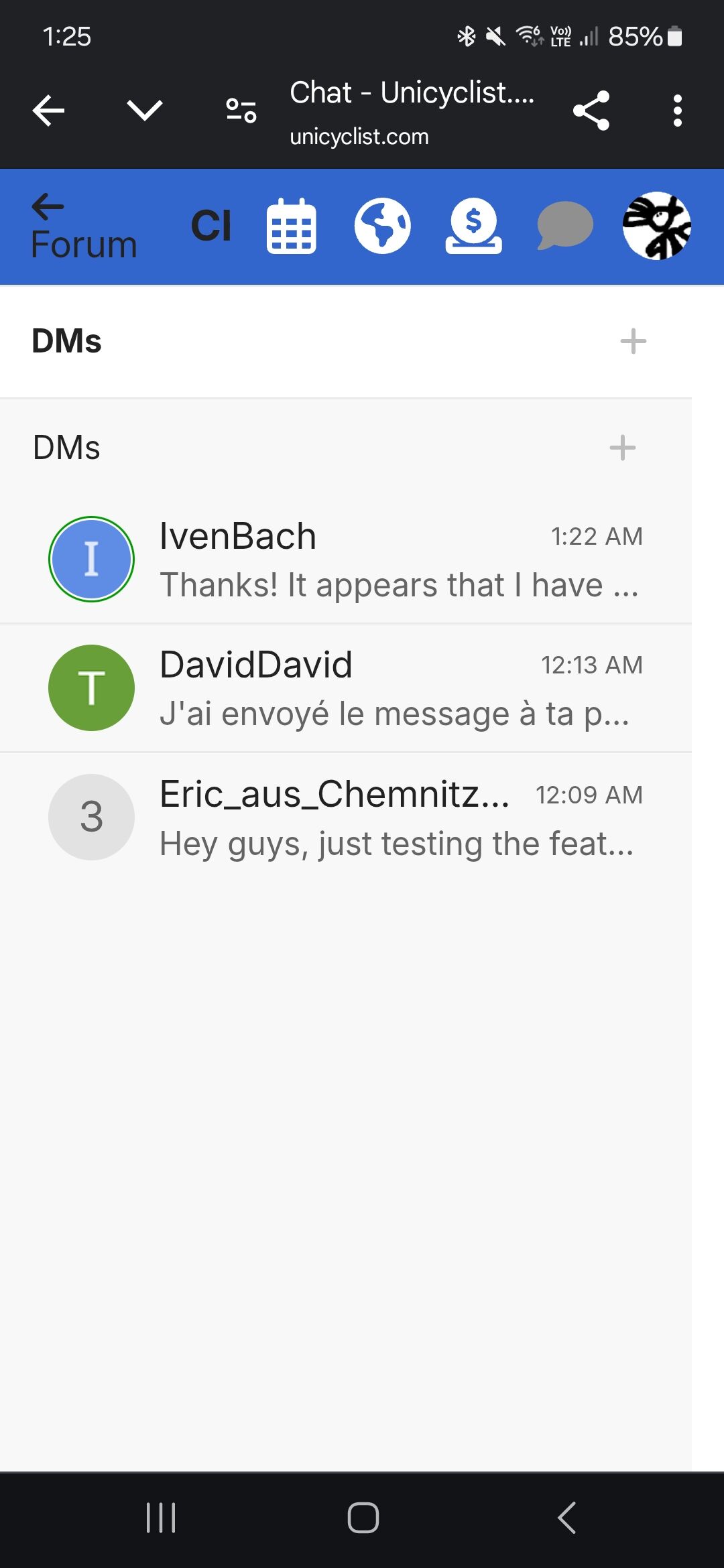Image resolution: width=724 pixels, height=1568 pixels.
Task: Tap the chat bubble icon
Action: [565, 226]
